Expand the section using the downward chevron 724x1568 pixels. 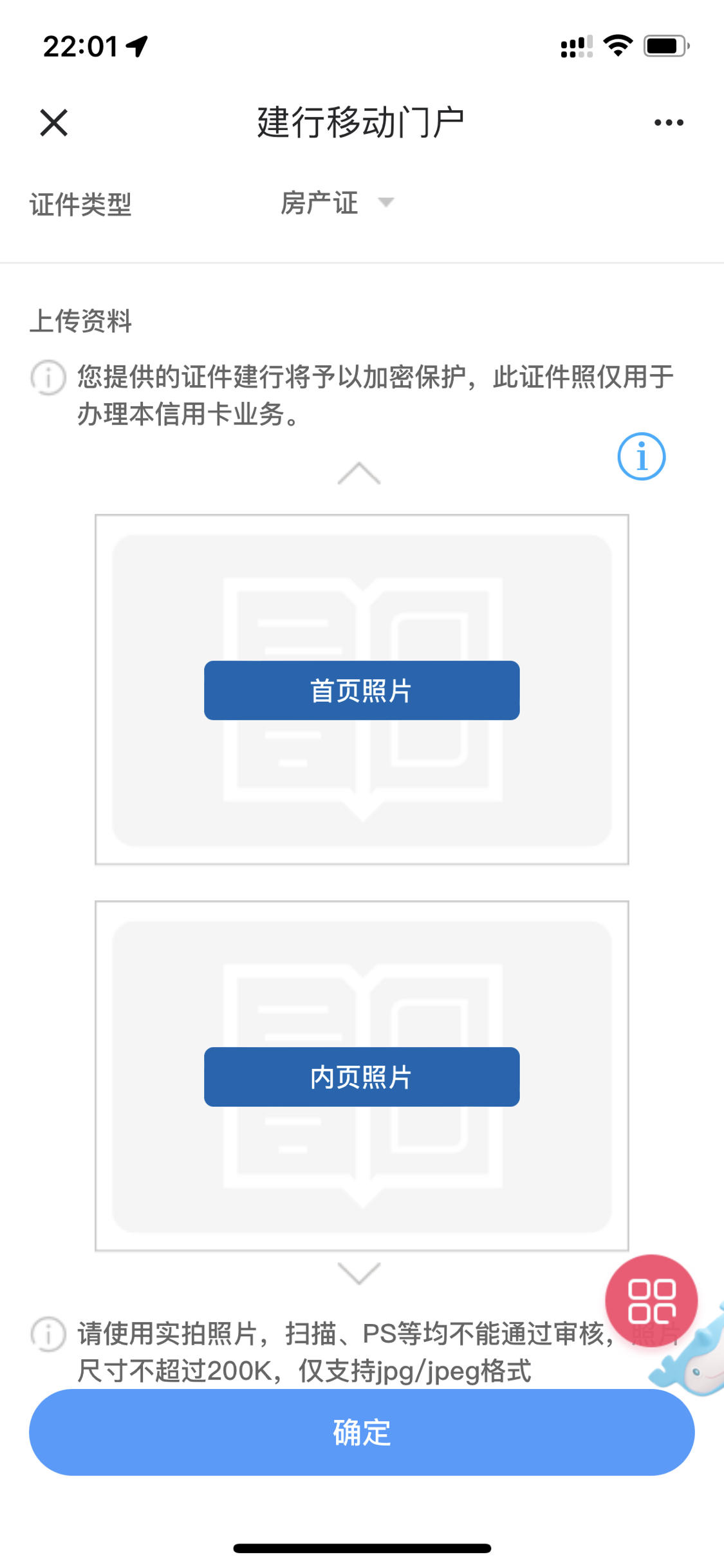click(360, 1272)
